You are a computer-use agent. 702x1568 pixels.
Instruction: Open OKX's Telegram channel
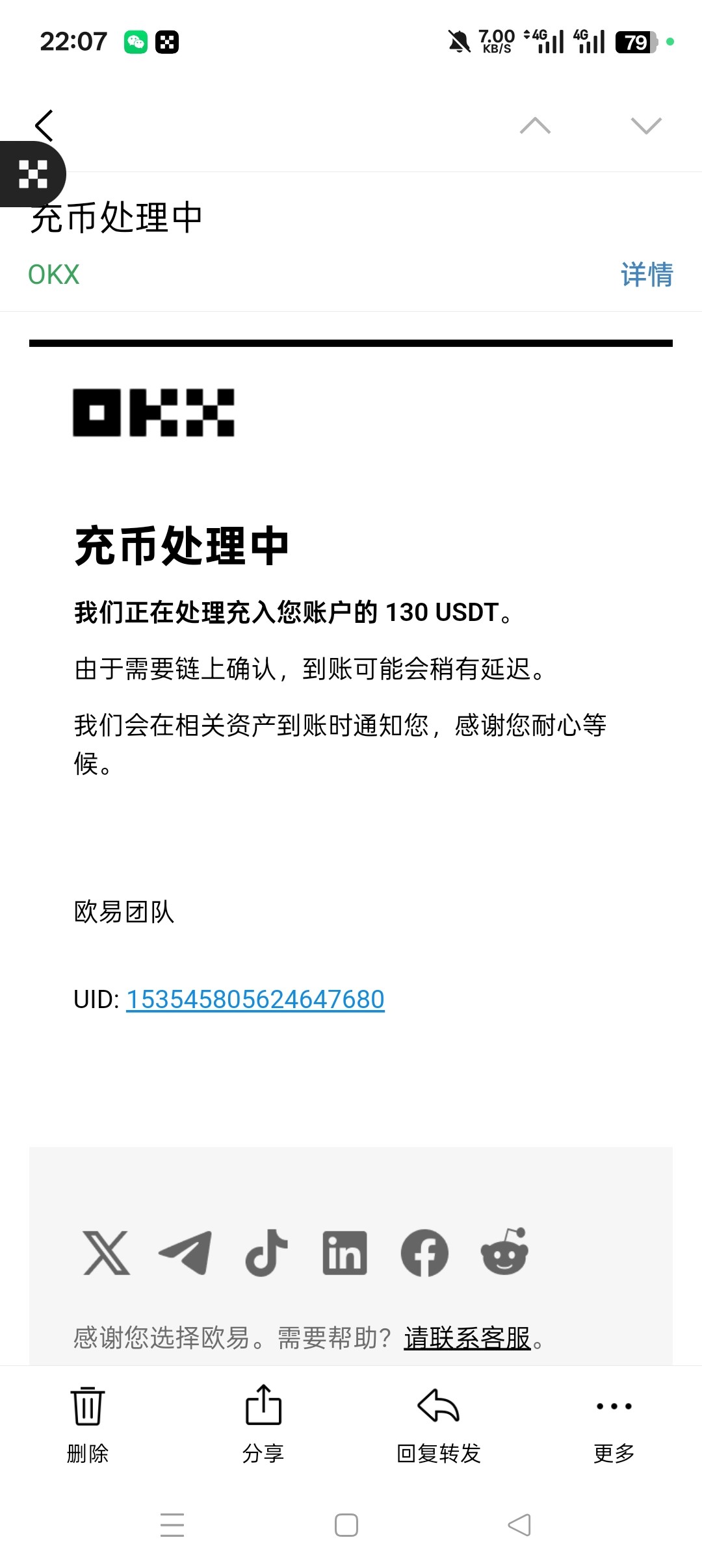[186, 1253]
